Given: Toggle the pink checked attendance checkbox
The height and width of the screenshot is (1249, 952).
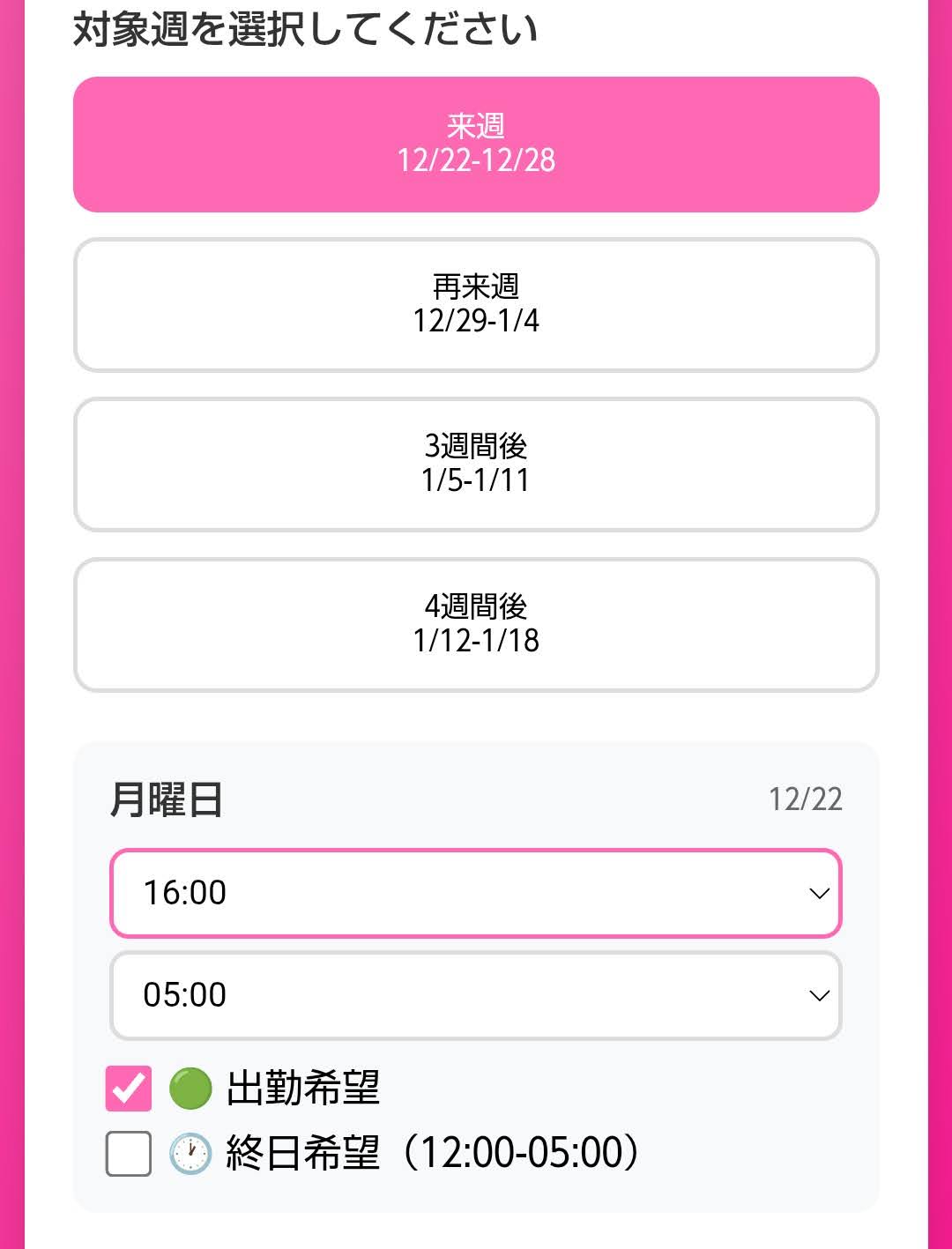Looking at the screenshot, I should (x=129, y=1089).
